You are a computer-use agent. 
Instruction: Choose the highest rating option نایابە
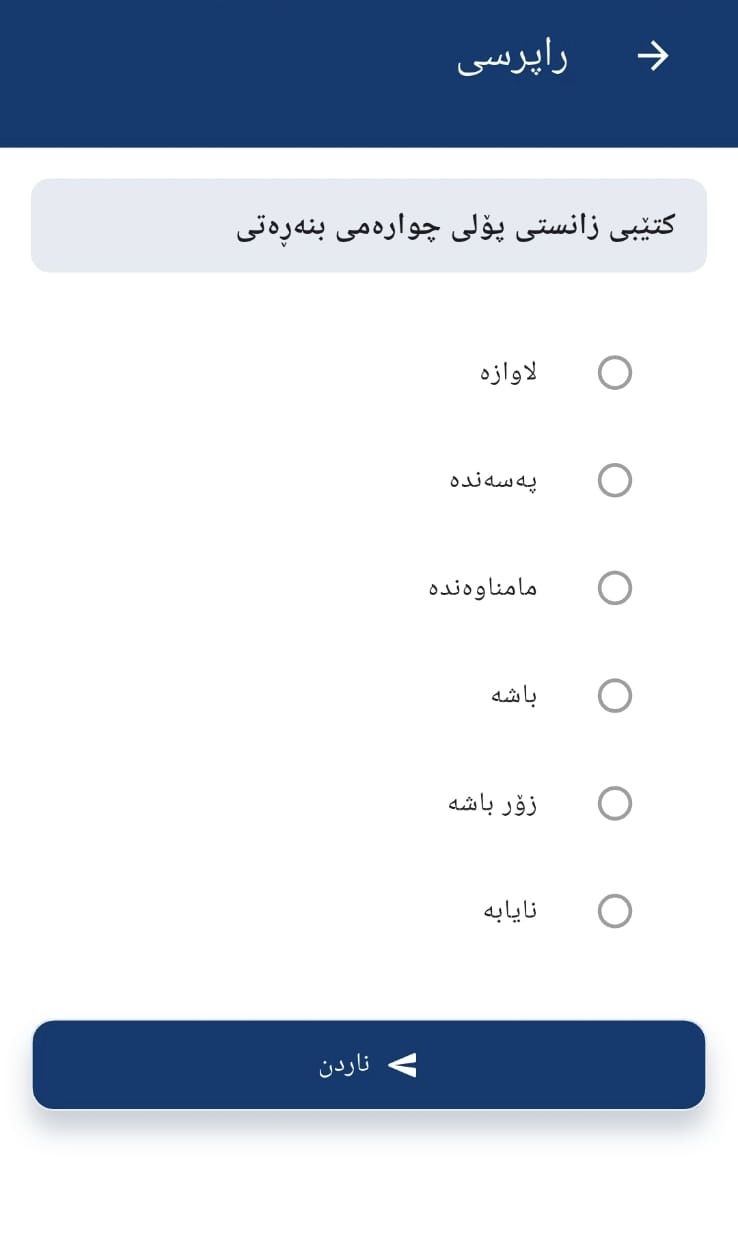(615, 910)
